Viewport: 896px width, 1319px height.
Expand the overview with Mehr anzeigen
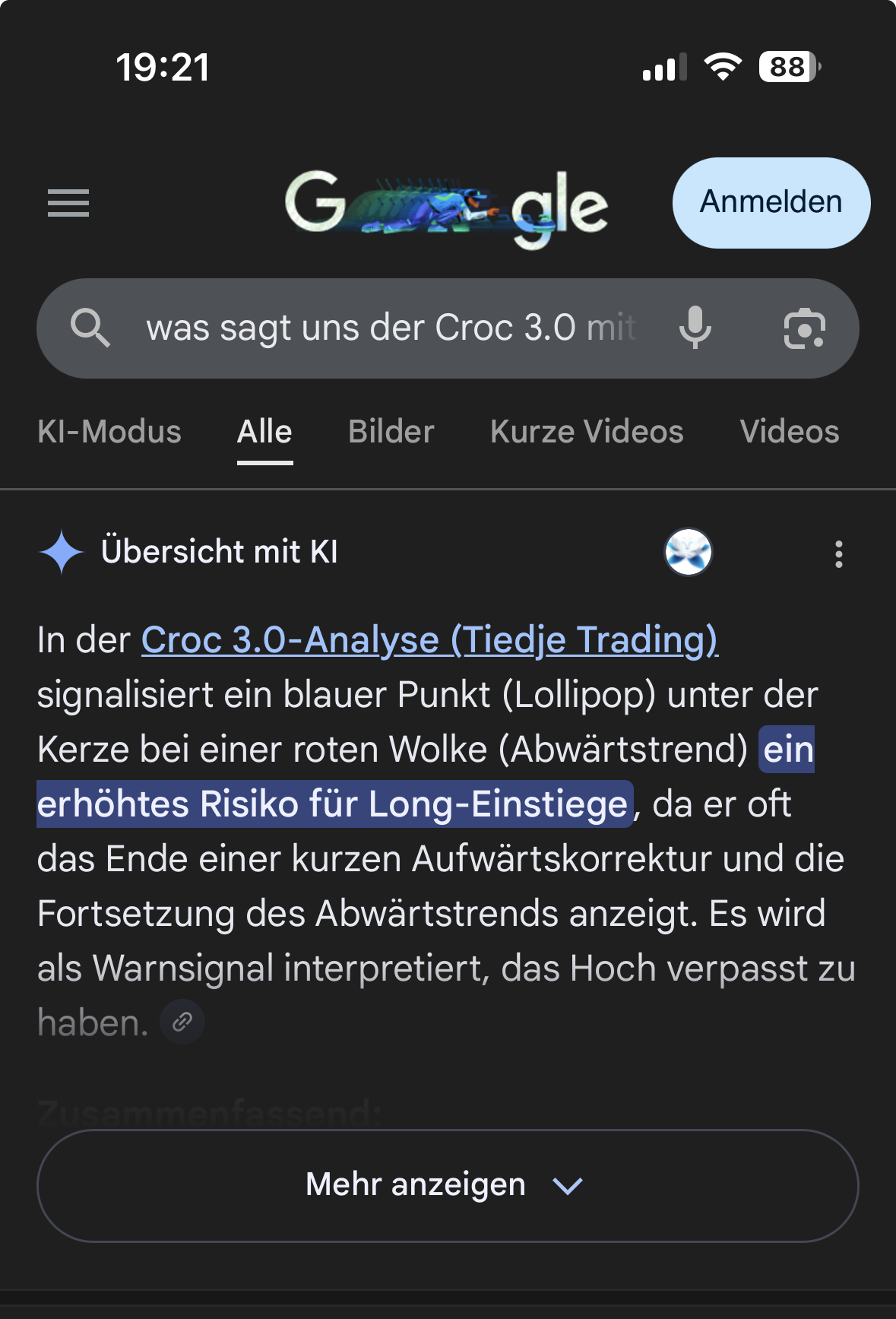pyautogui.click(x=448, y=1185)
